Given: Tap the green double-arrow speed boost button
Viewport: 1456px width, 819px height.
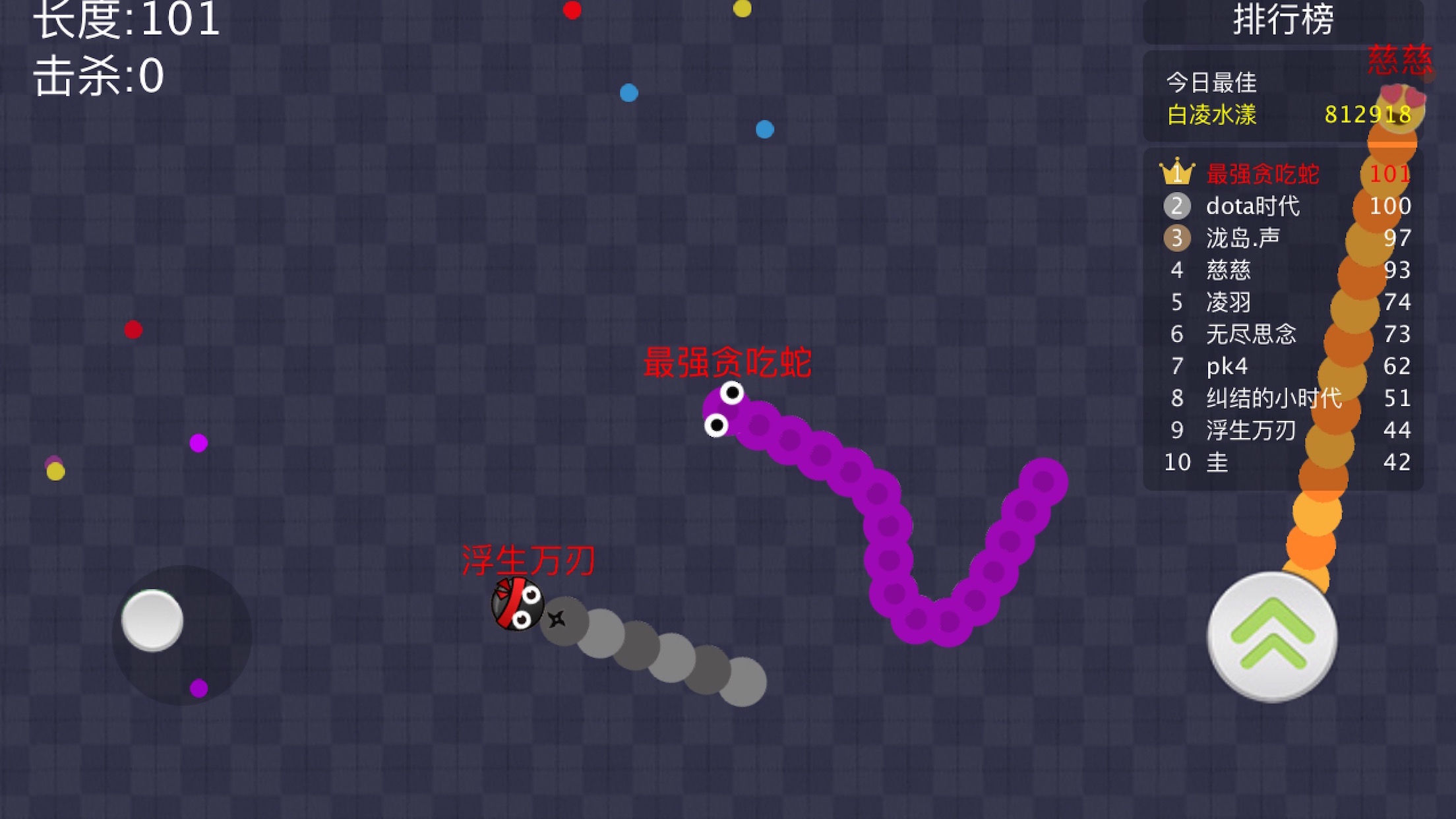Looking at the screenshot, I should pos(1272,636).
